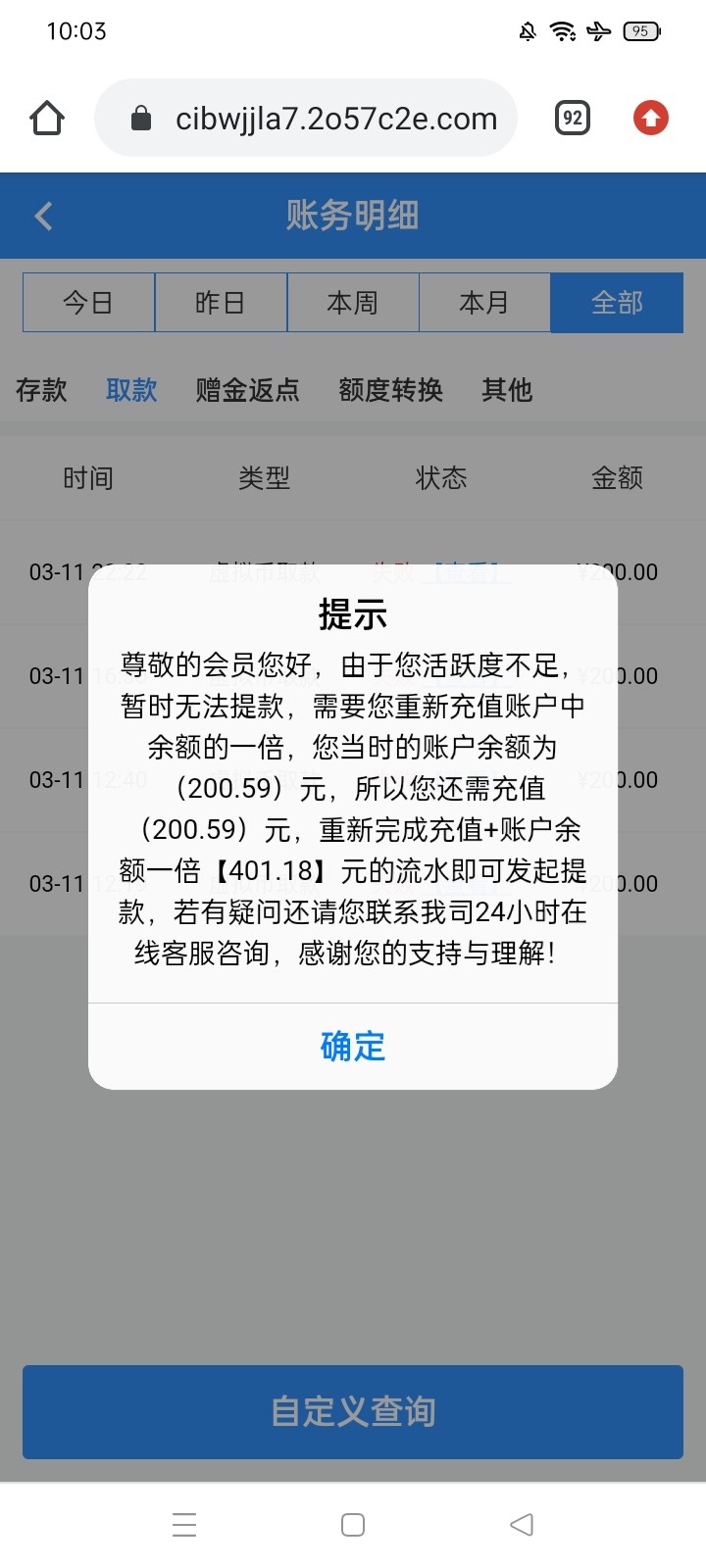Open browser home page
The width and height of the screenshot is (706, 1568).
pos(47,119)
